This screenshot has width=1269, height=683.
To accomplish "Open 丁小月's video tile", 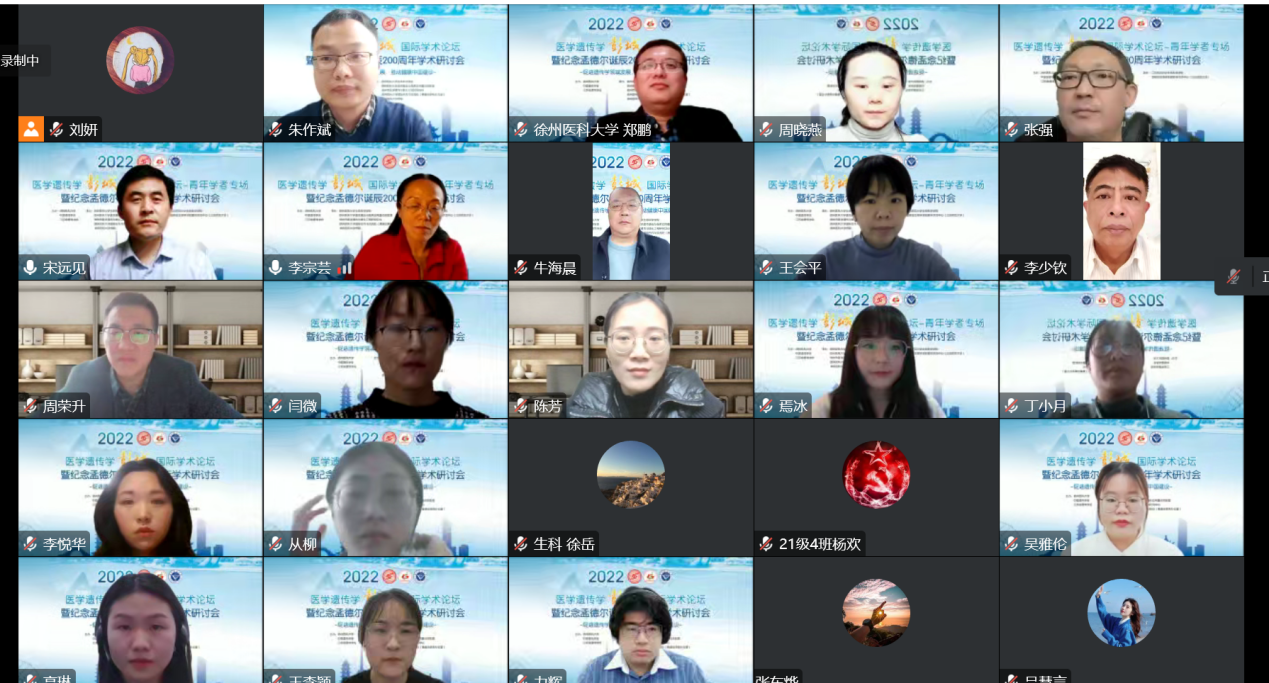I will point(1121,349).
